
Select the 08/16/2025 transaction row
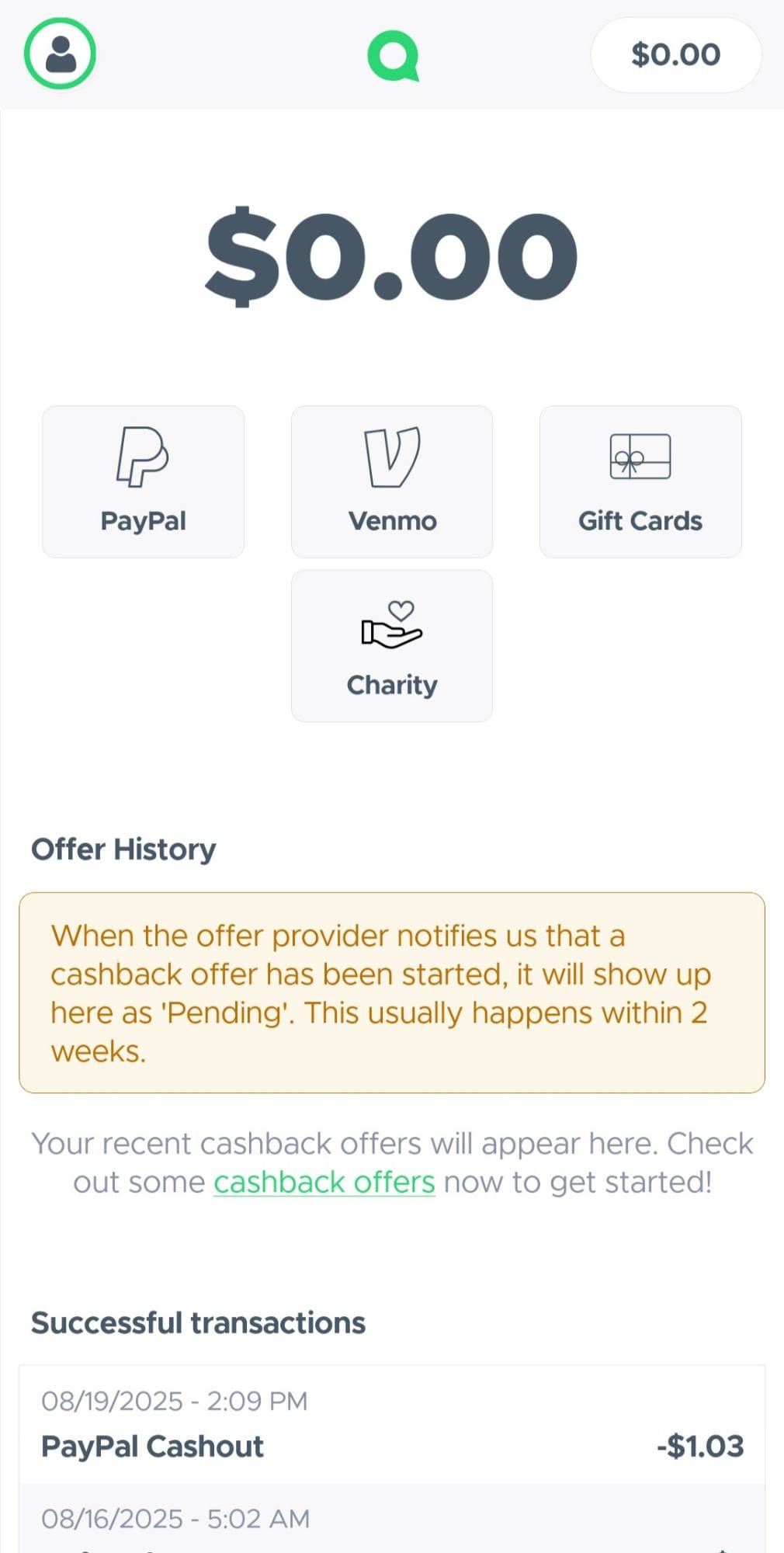coord(174,1518)
